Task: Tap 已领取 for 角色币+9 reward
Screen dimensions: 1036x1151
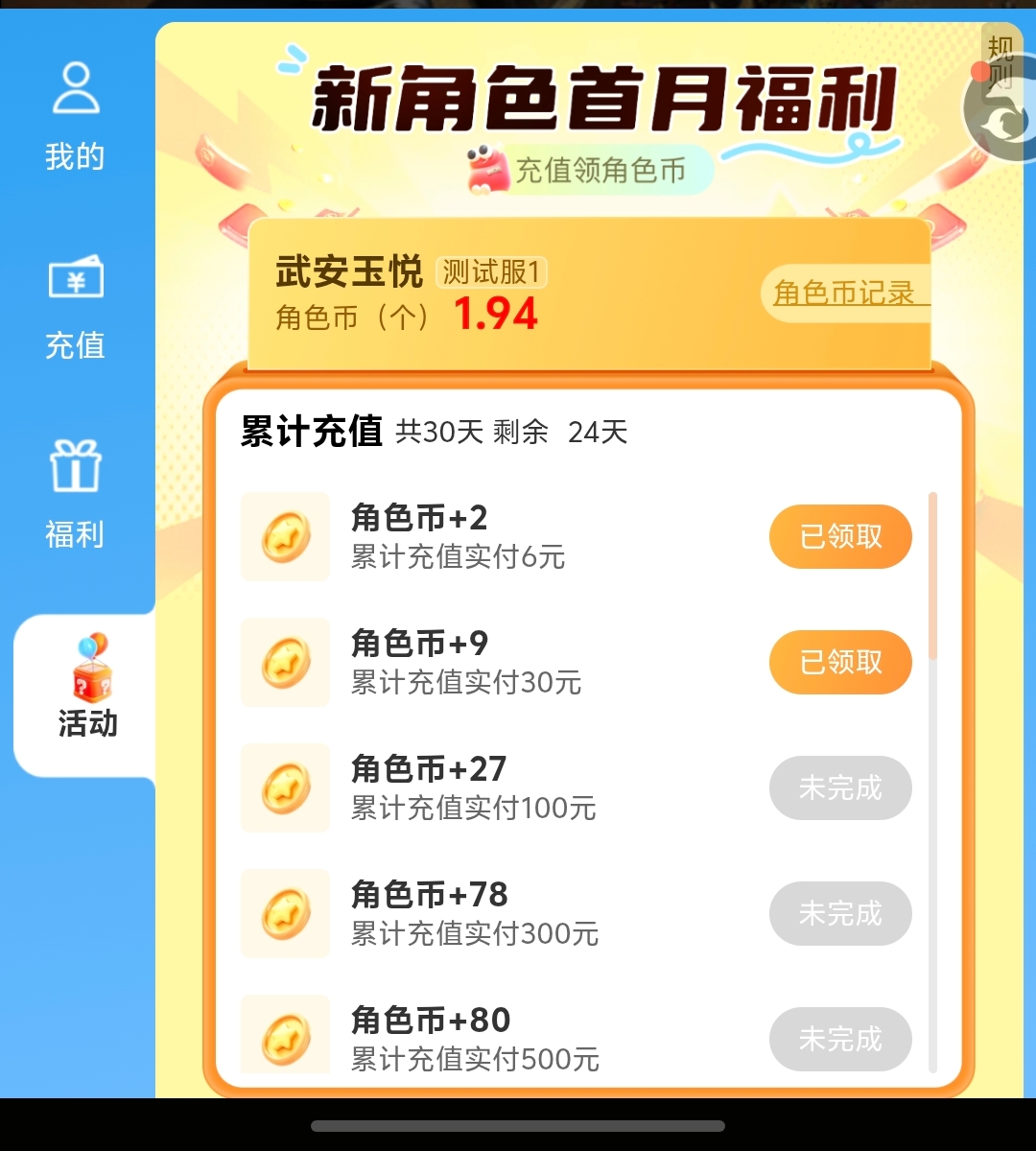Action: point(840,662)
